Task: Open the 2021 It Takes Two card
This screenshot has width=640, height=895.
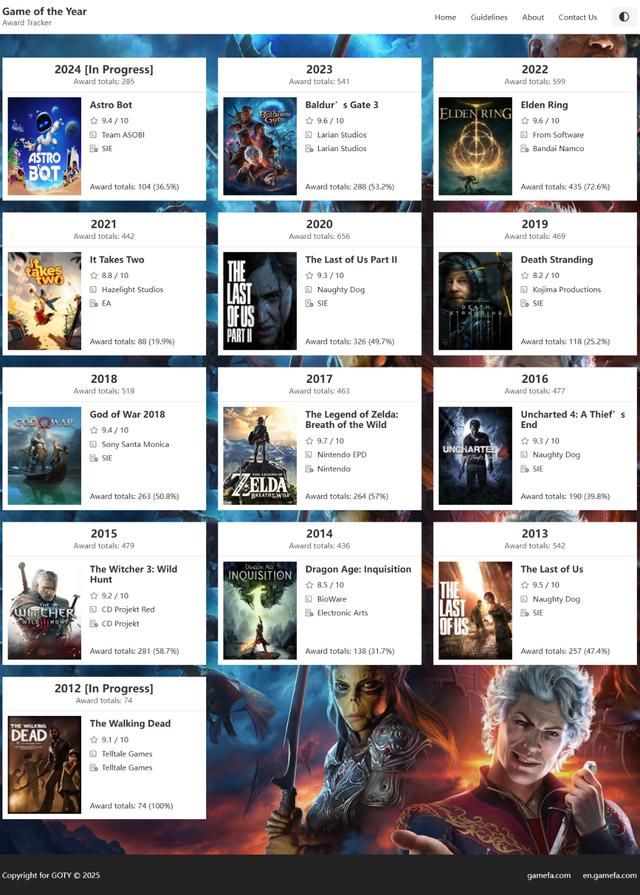Action: [104, 284]
